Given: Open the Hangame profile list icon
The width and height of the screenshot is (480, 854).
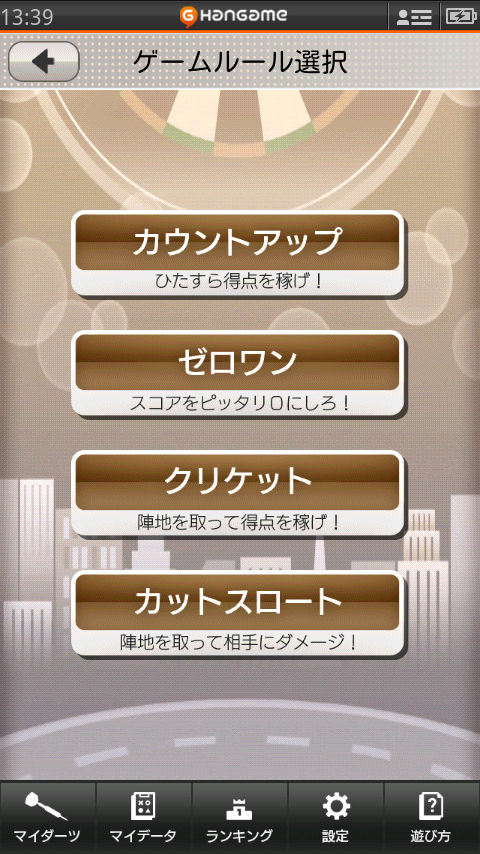Looking at the screenshot, I should coord(414,16).
